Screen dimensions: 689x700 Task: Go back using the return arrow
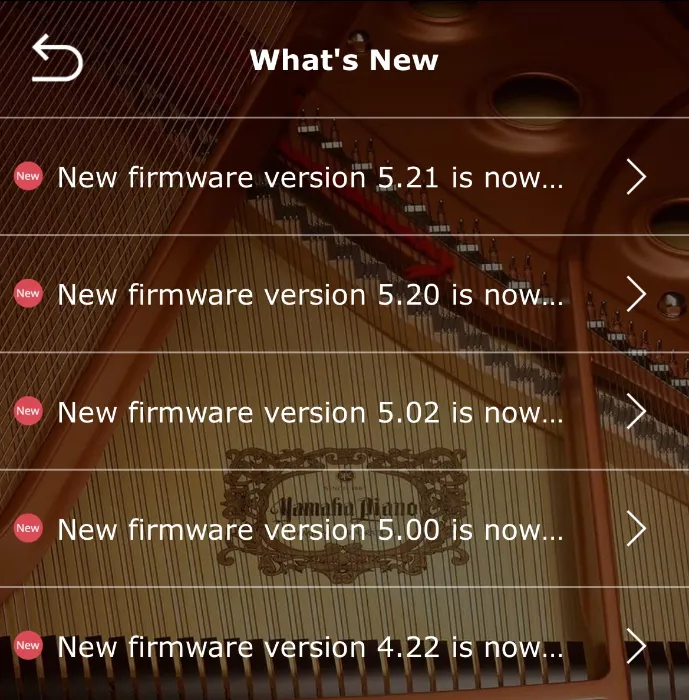(x=56, y=59)
